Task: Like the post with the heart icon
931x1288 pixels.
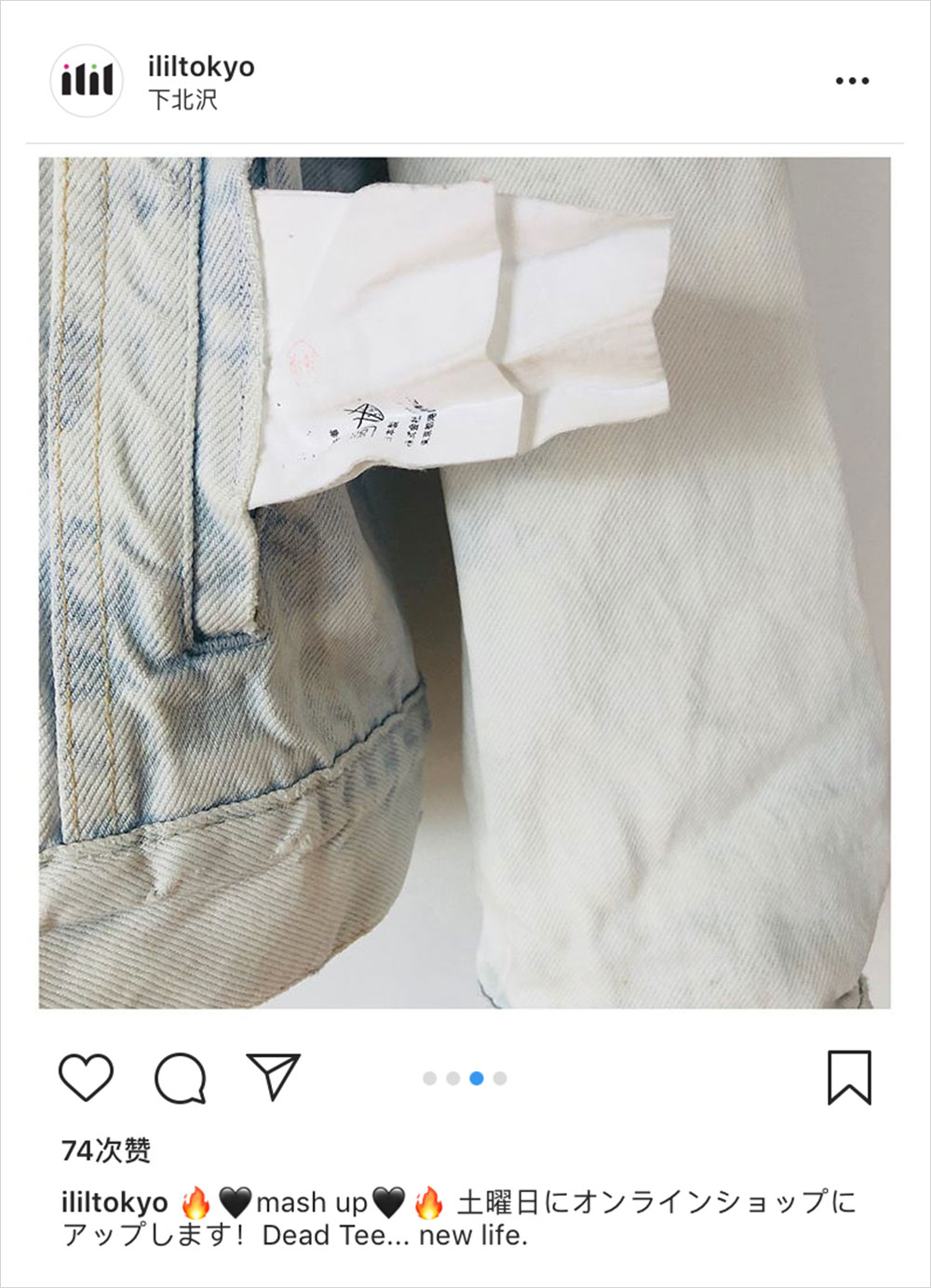Action: tap(86, 1078)
